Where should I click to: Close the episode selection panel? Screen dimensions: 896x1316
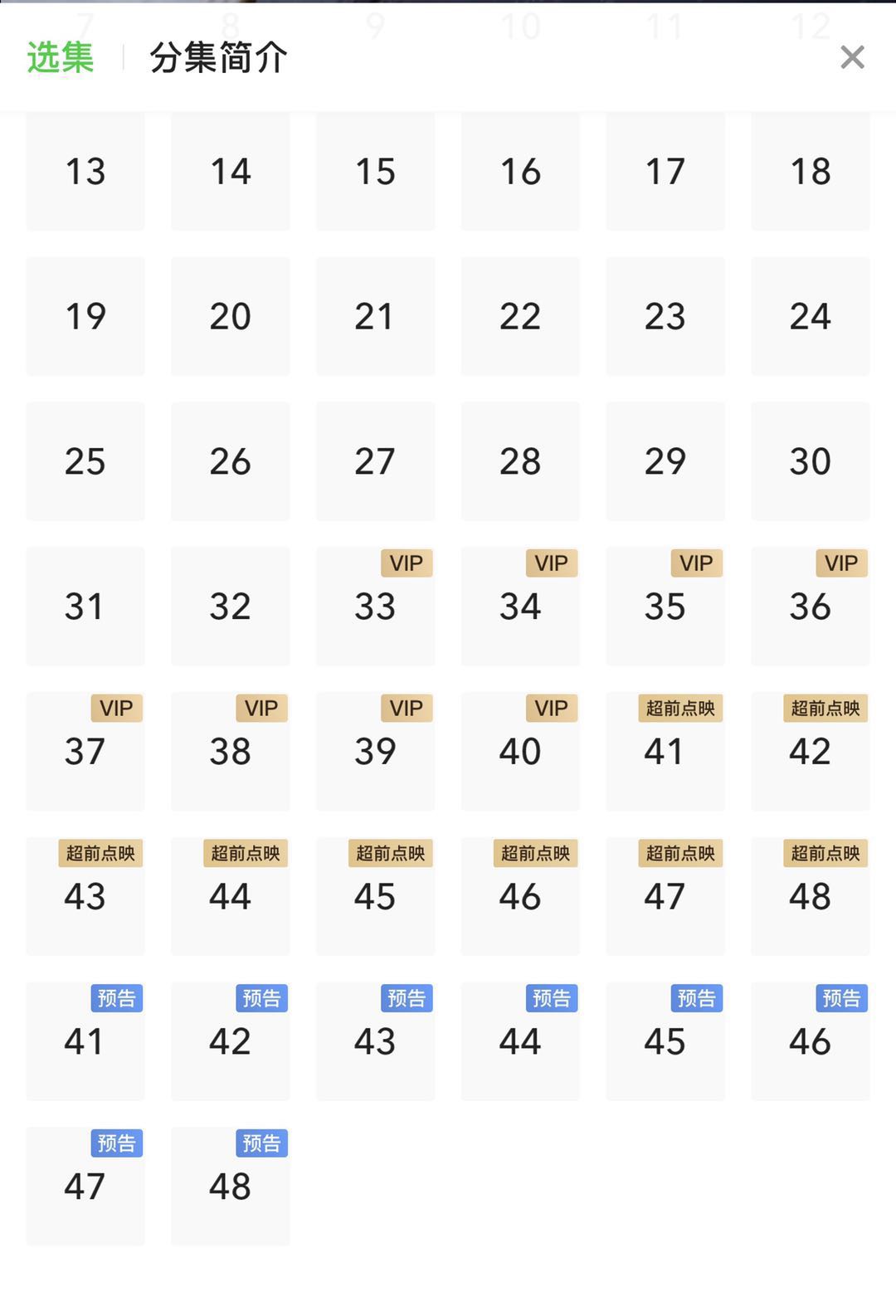852,57
